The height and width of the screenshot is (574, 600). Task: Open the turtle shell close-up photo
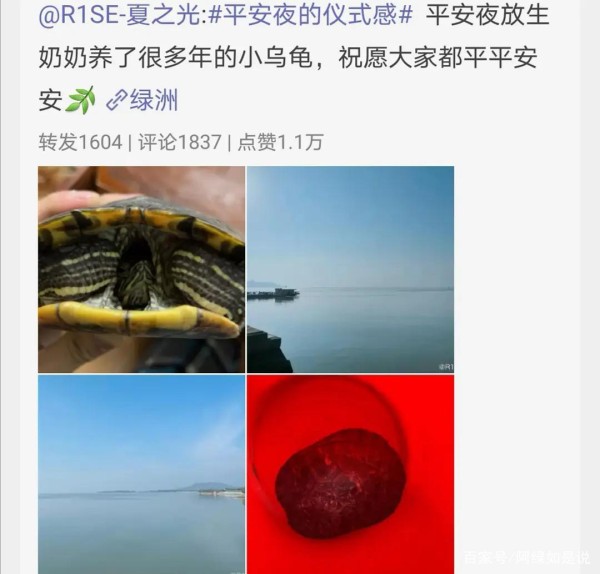click(x=141, y=269)
